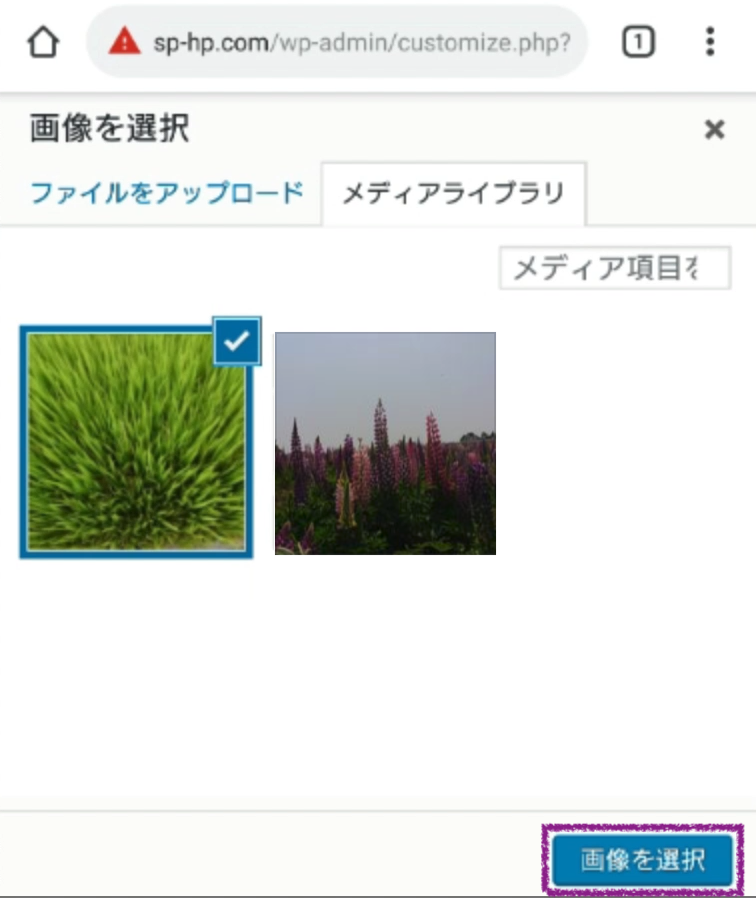Focus the media item search field
The width and height of the screenshot is (756, 900).
coord(614,268)
